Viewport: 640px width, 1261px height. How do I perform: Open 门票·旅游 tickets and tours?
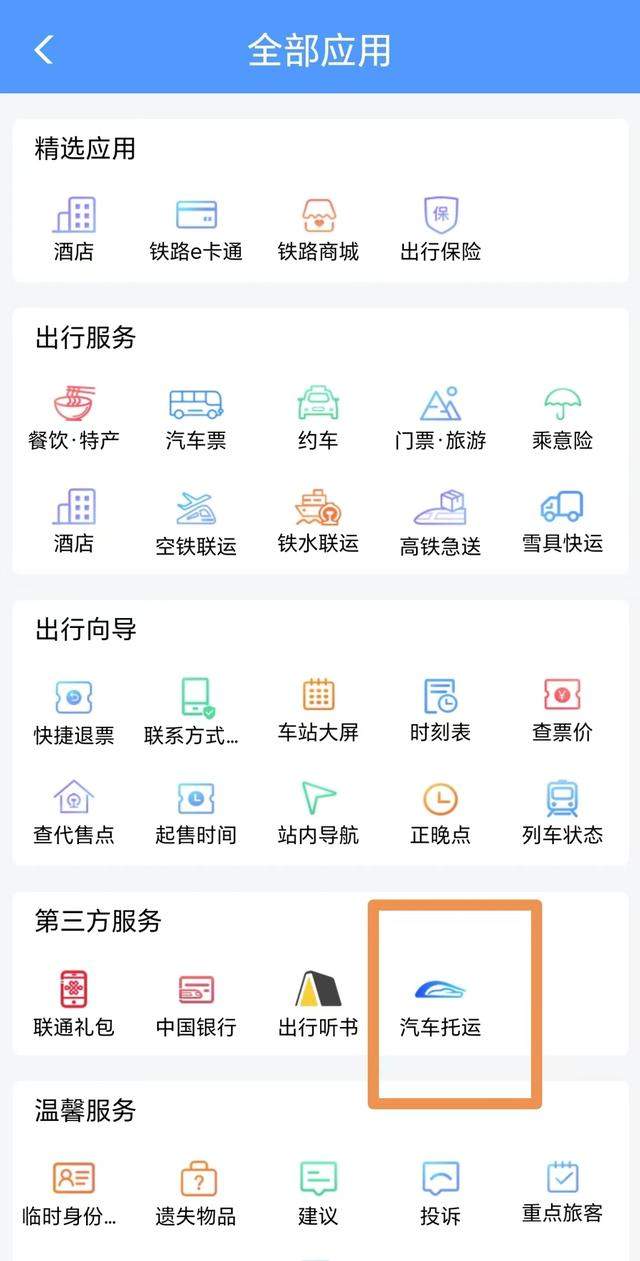point(440,419)
